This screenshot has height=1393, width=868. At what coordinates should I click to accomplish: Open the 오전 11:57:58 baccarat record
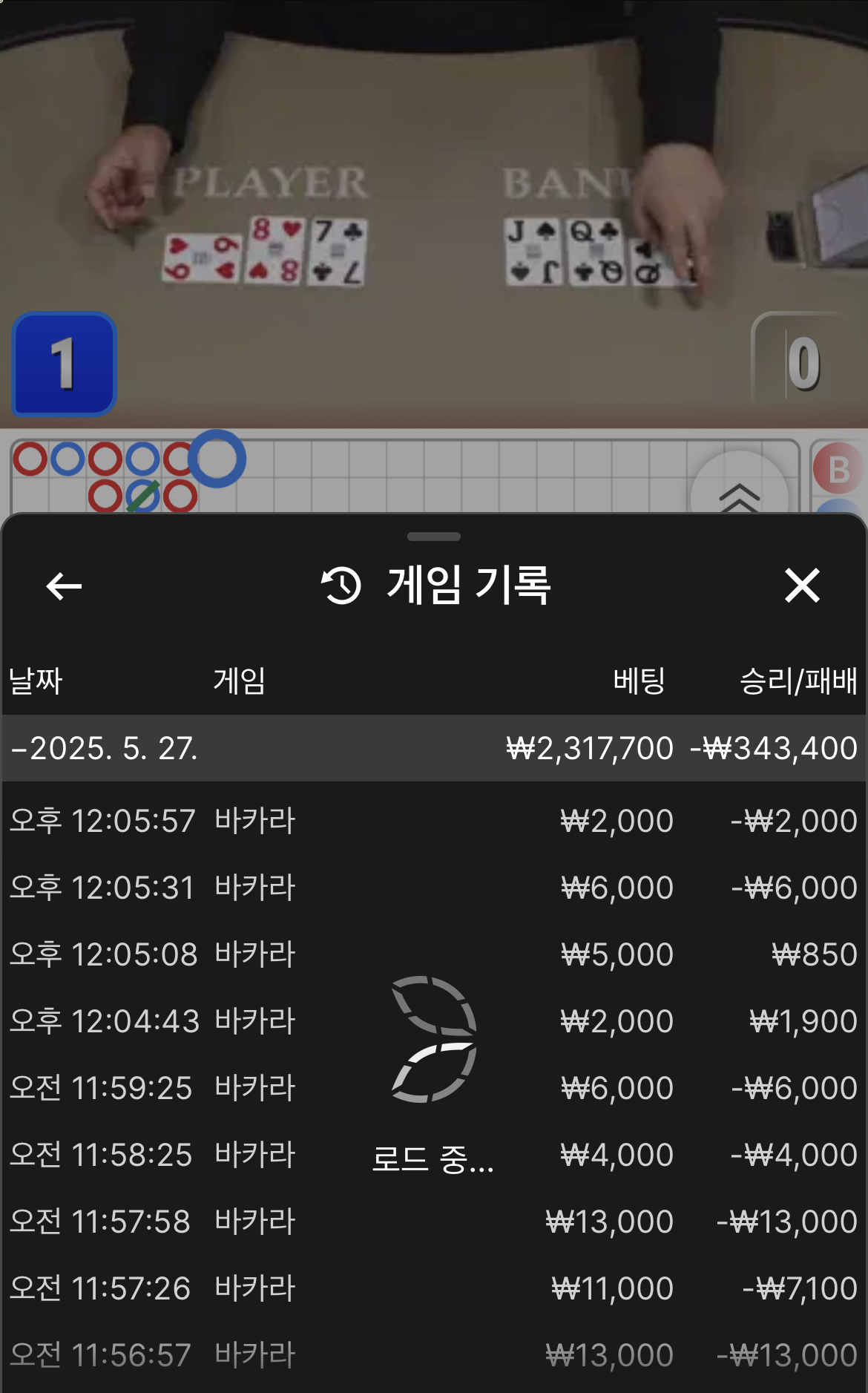point(433,1222)
